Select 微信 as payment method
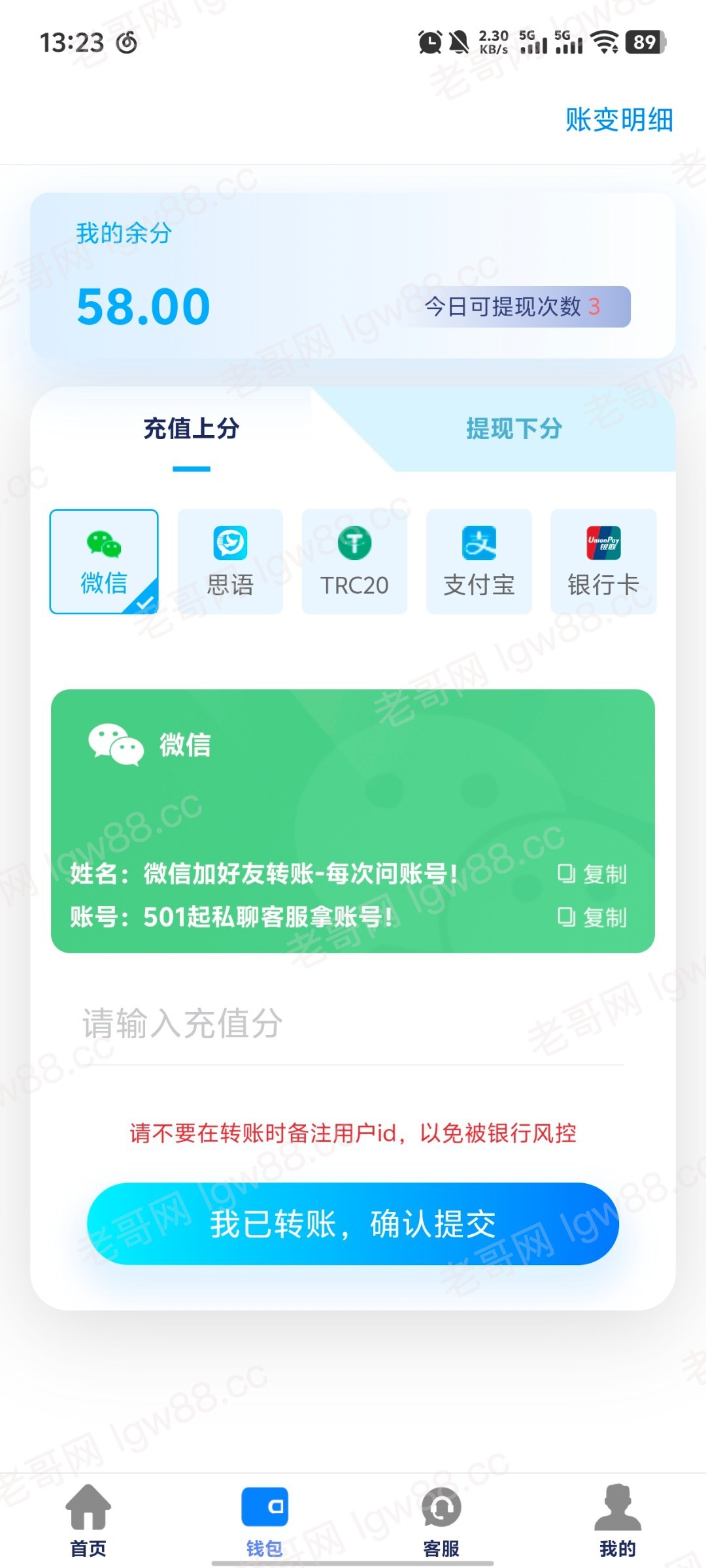 coord(104,562)
